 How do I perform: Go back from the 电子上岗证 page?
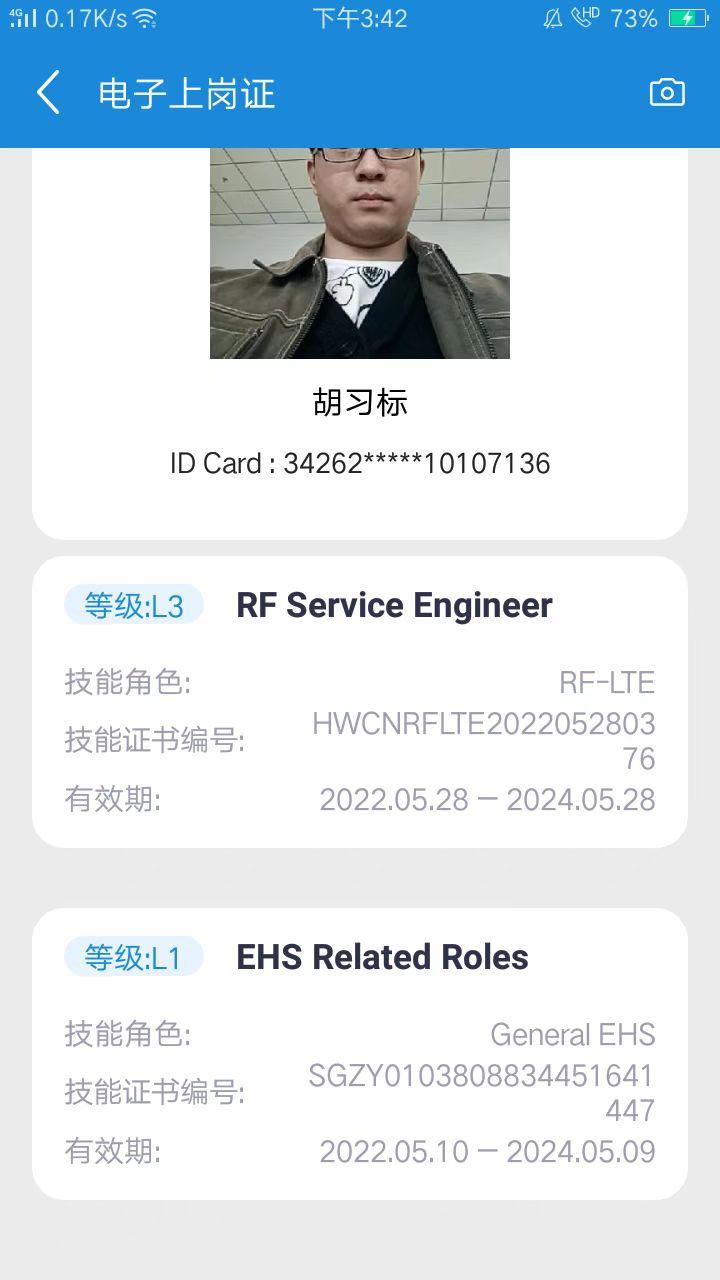click(x=47, y=93)
